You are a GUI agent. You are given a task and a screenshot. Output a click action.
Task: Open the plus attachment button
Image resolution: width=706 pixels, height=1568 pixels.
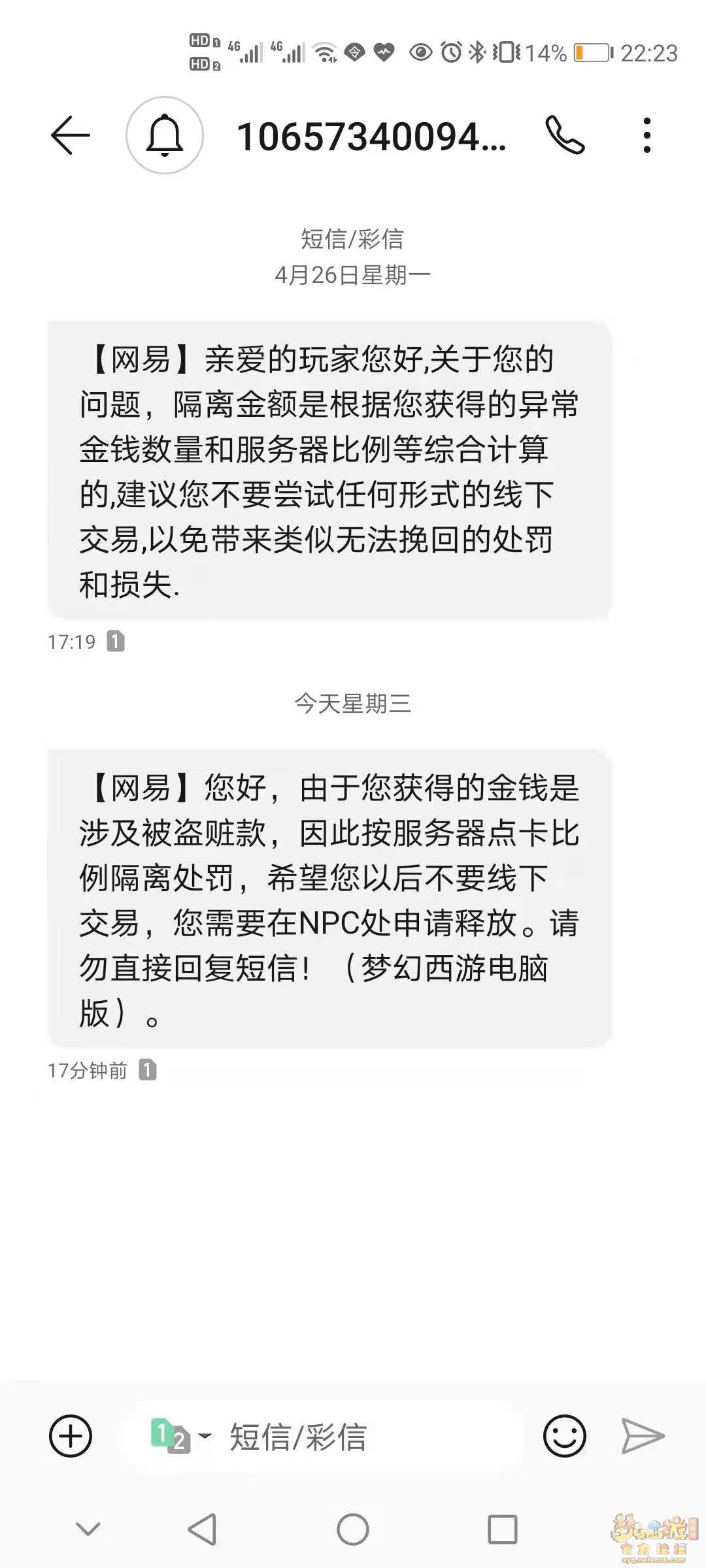[x=71, y=1436]
